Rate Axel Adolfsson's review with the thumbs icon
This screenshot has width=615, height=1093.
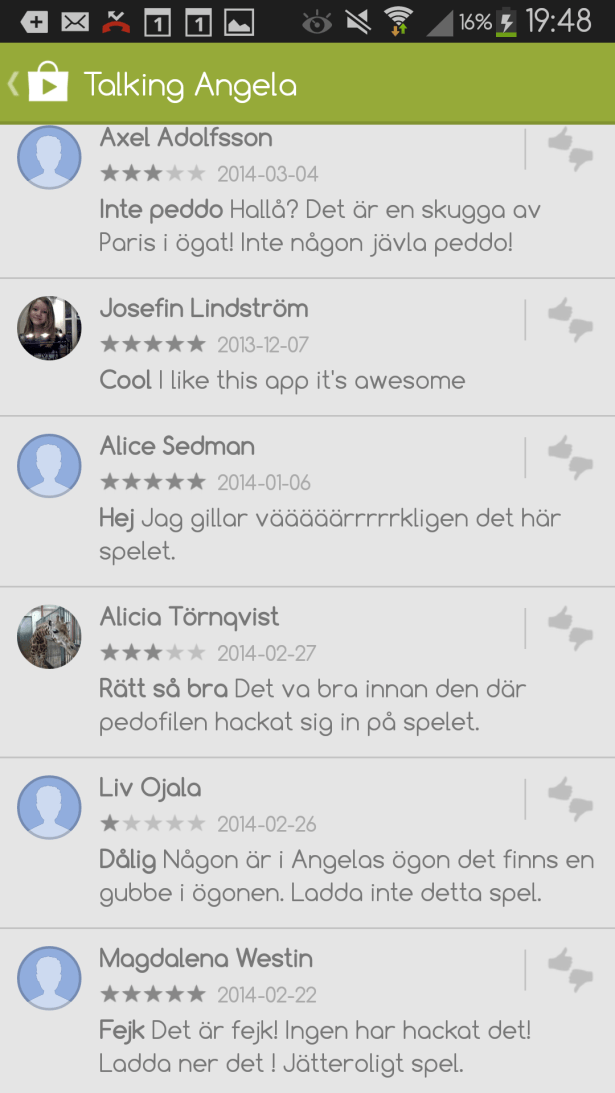click(x=570, y=150)
